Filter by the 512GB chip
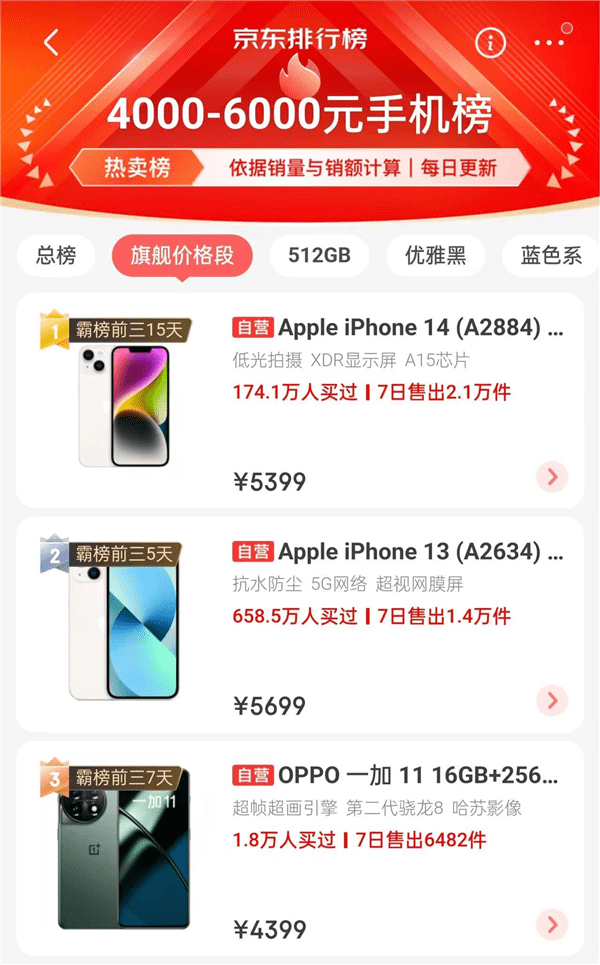 pyautogui.click(x=319, y=255)
